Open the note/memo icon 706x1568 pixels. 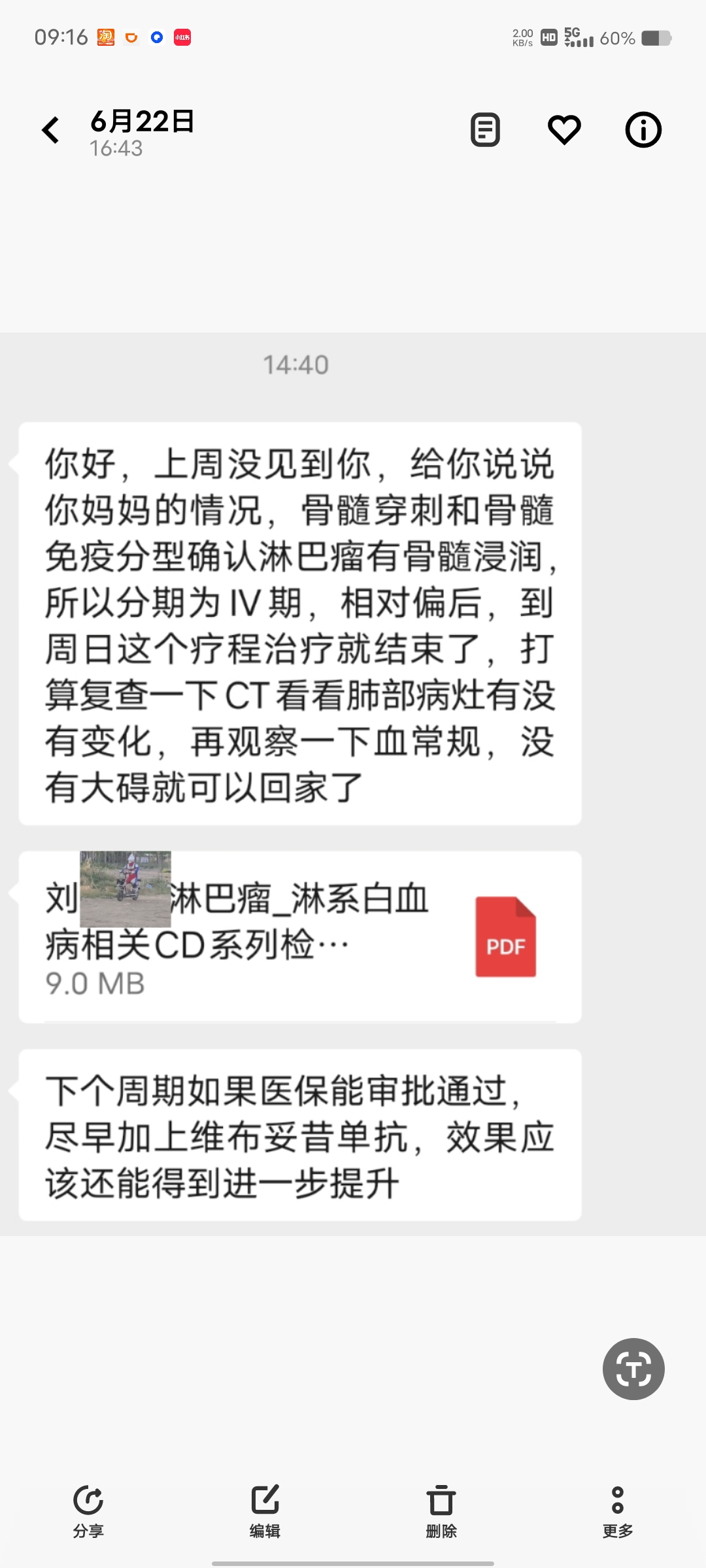pos(485,129)
